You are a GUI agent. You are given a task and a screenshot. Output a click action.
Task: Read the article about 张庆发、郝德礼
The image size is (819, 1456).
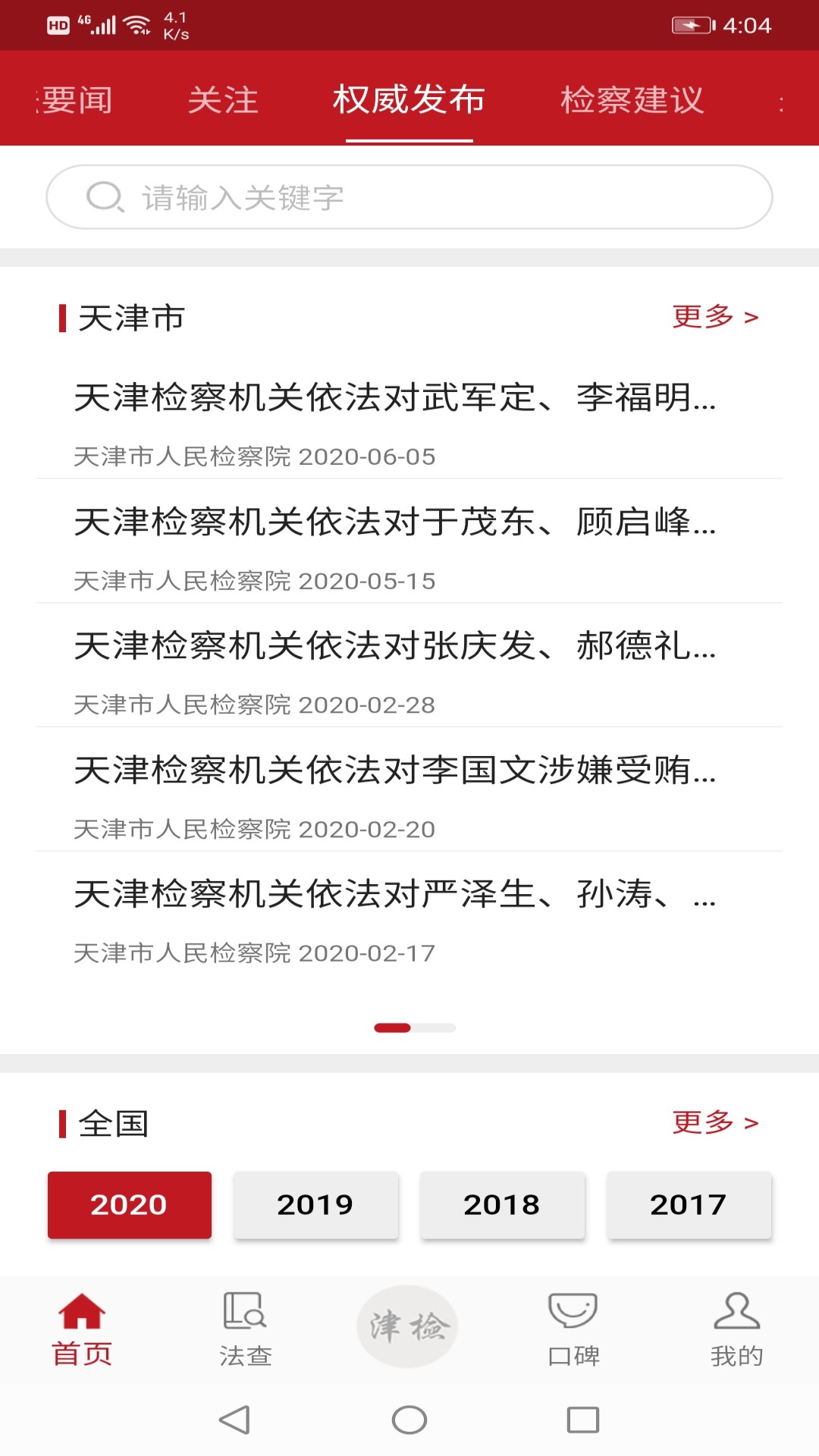[x=394, y=646]
